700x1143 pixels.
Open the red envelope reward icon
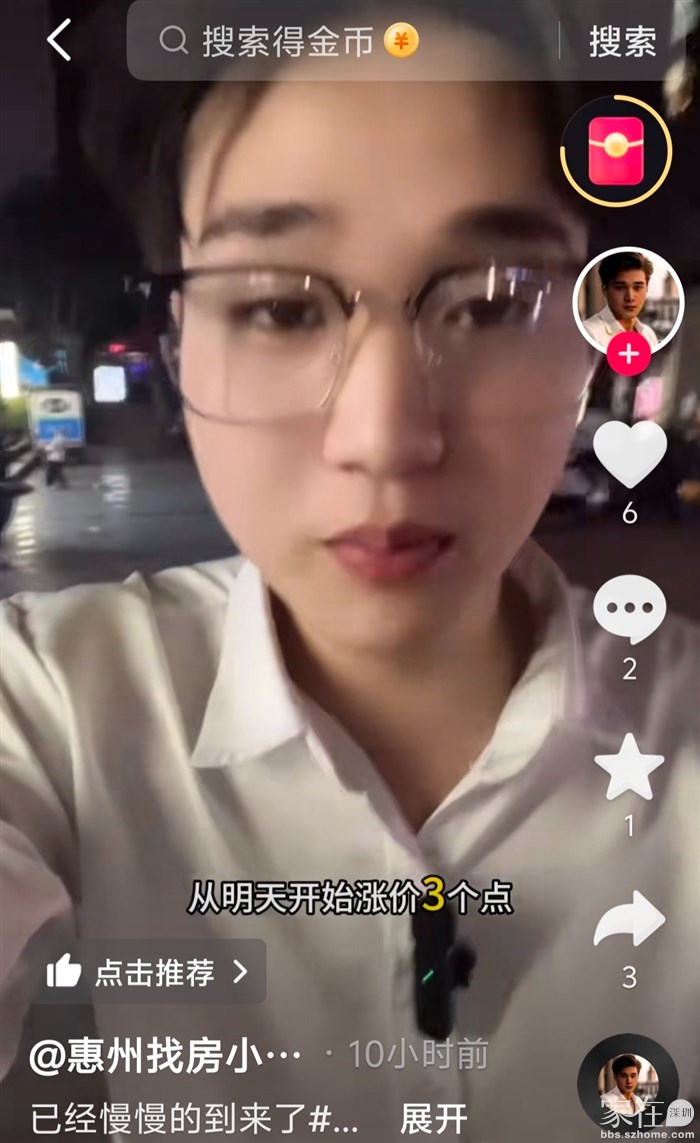click(x=615, y=150)
